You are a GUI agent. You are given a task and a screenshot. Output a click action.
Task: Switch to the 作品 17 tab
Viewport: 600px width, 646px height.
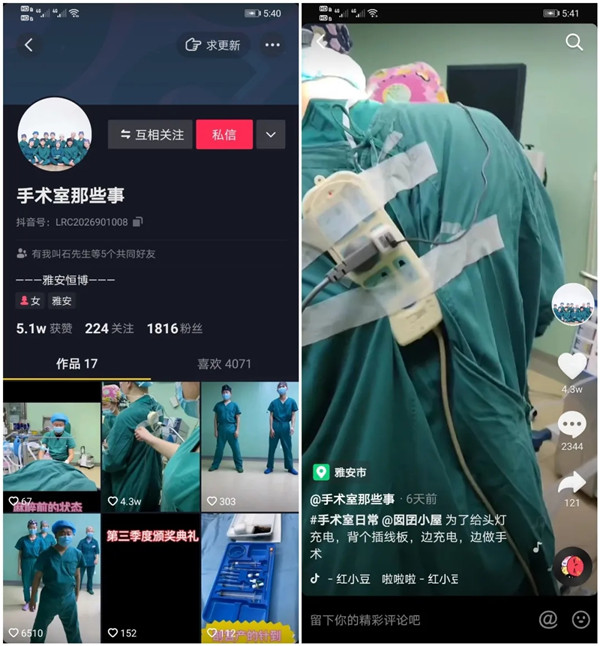(x=76, y=363)
